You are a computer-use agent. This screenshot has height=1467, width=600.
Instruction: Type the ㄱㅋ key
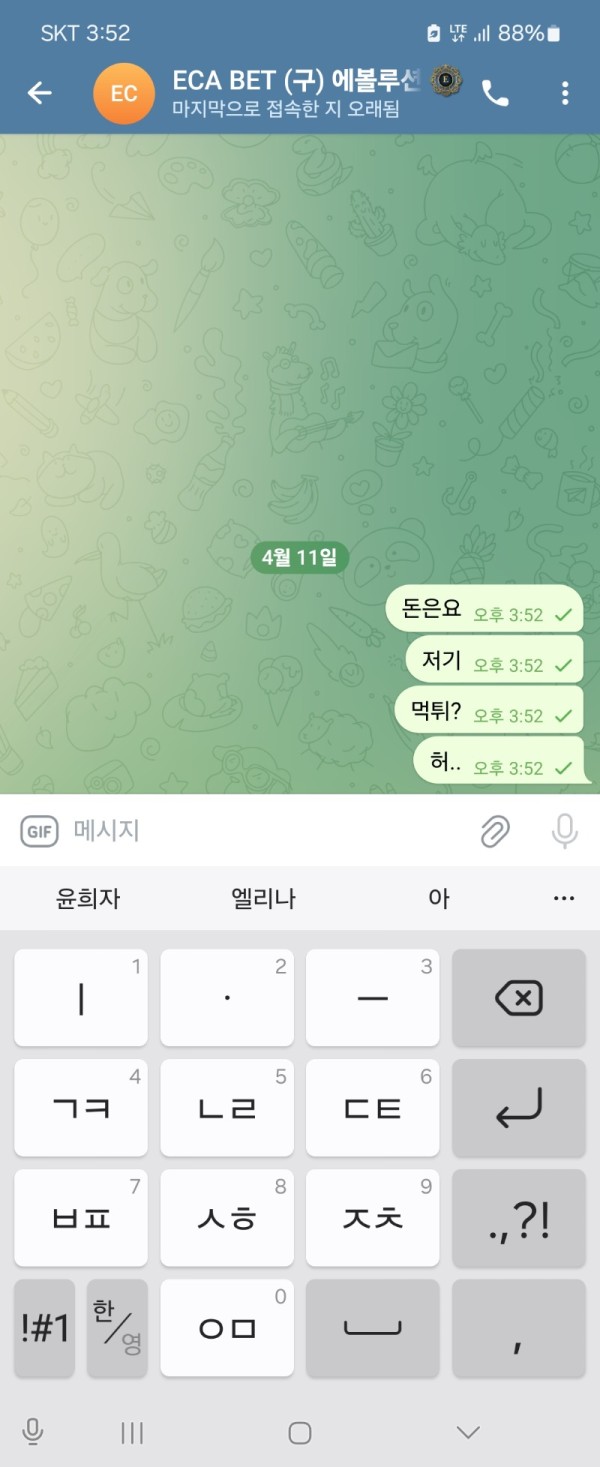click(81, 1108)
